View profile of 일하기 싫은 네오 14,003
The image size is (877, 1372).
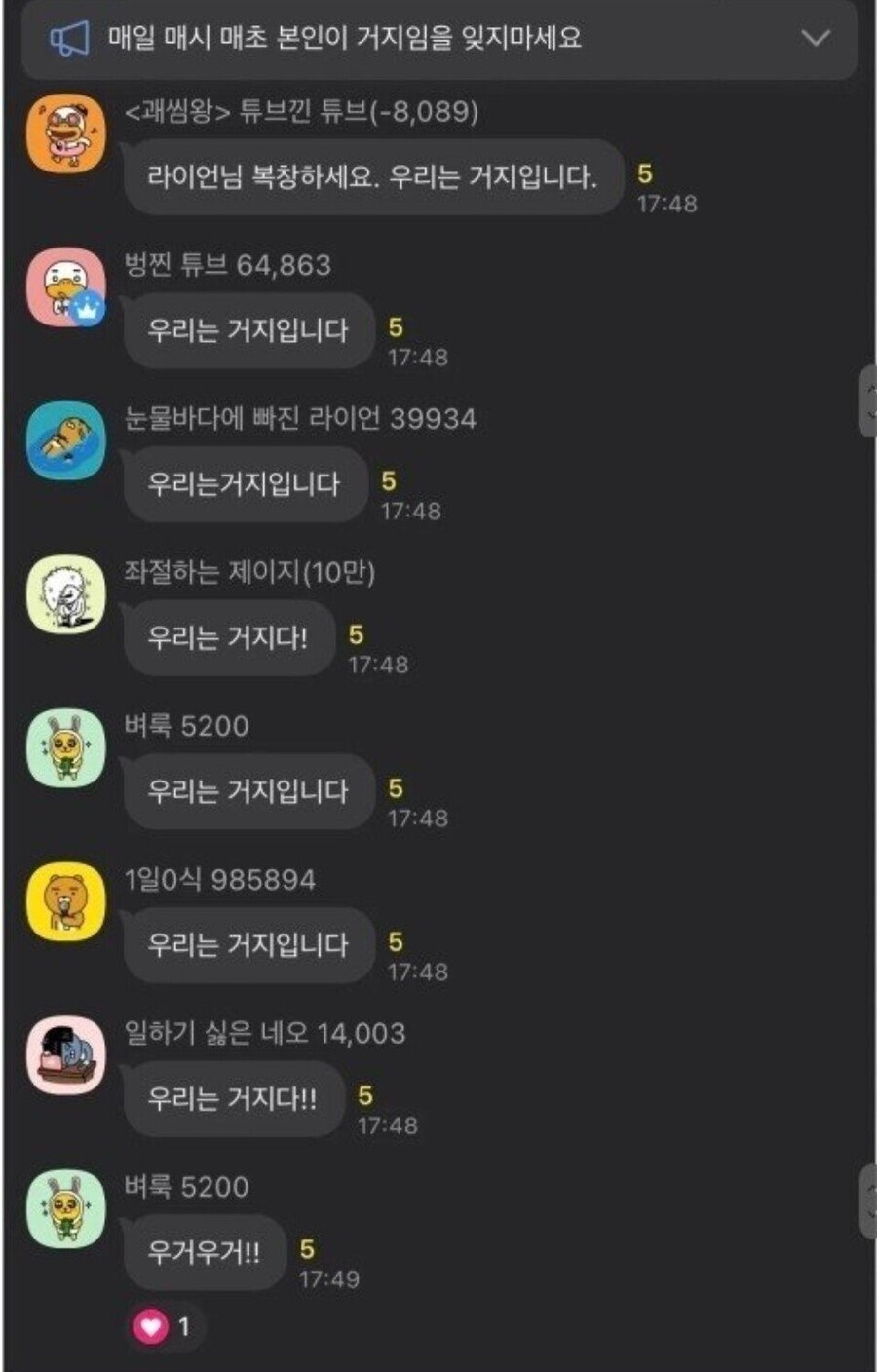[65, 1055]
